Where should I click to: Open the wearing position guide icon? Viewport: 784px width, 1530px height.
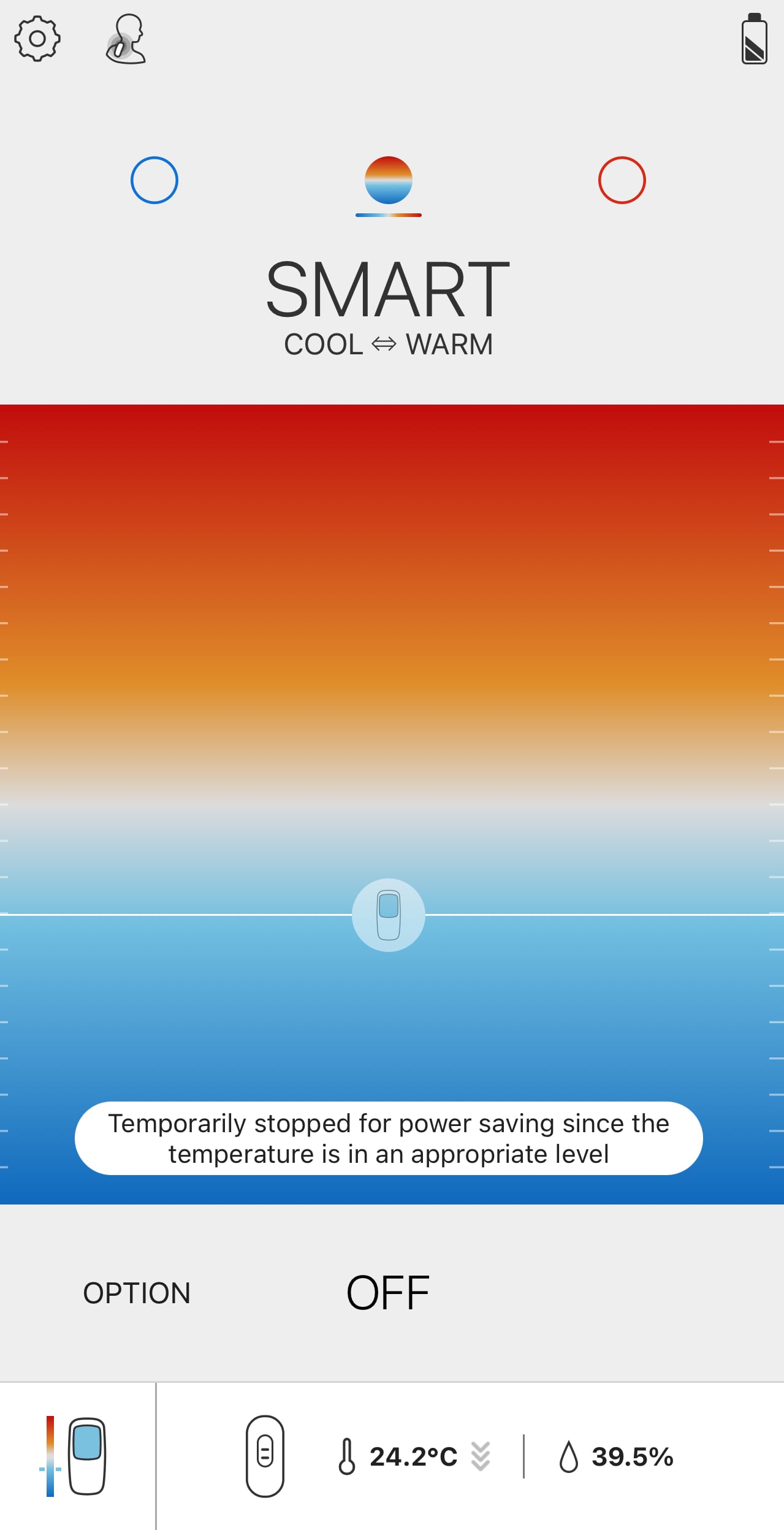pyautogui.click(x=126, y=39)
